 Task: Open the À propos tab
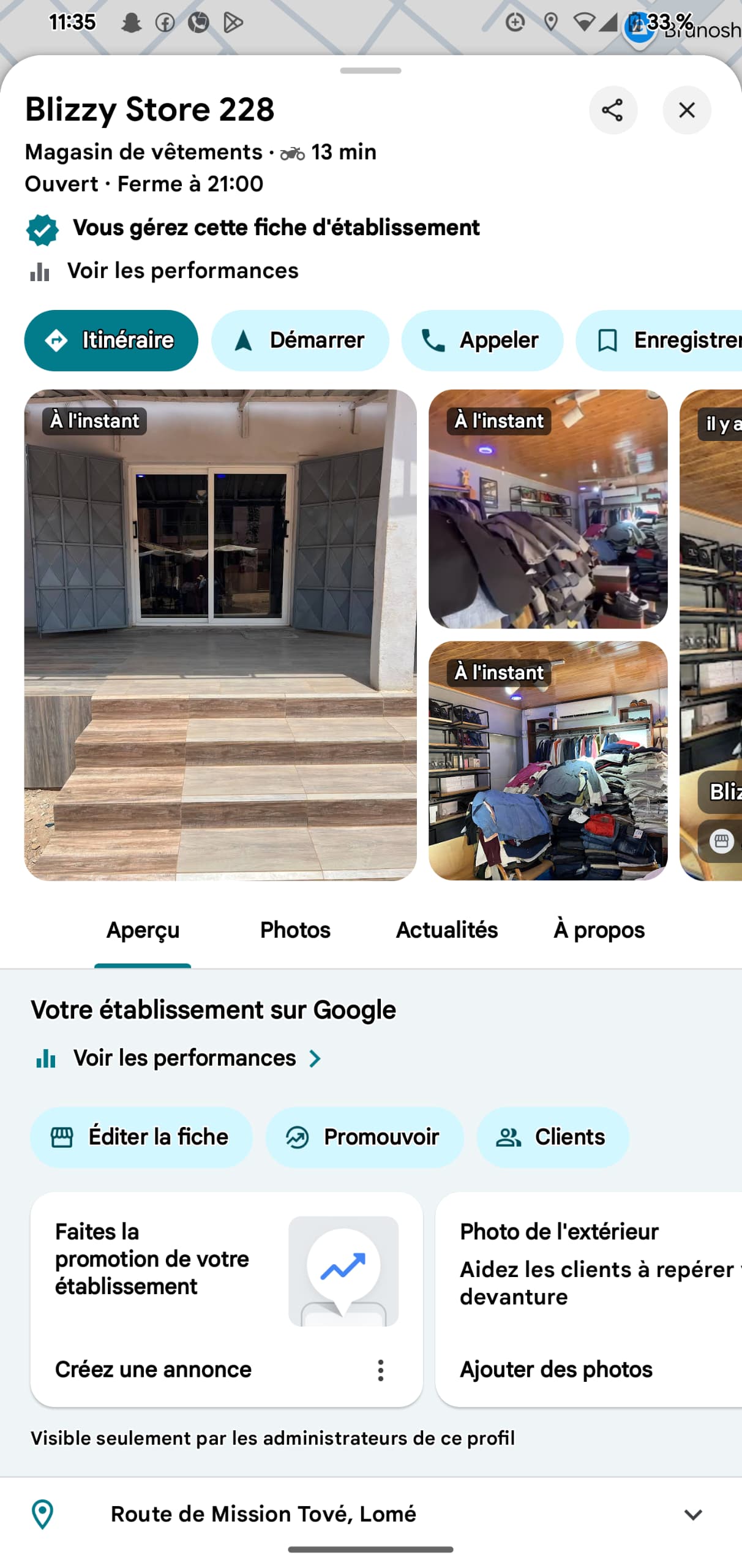click(598, 929)
